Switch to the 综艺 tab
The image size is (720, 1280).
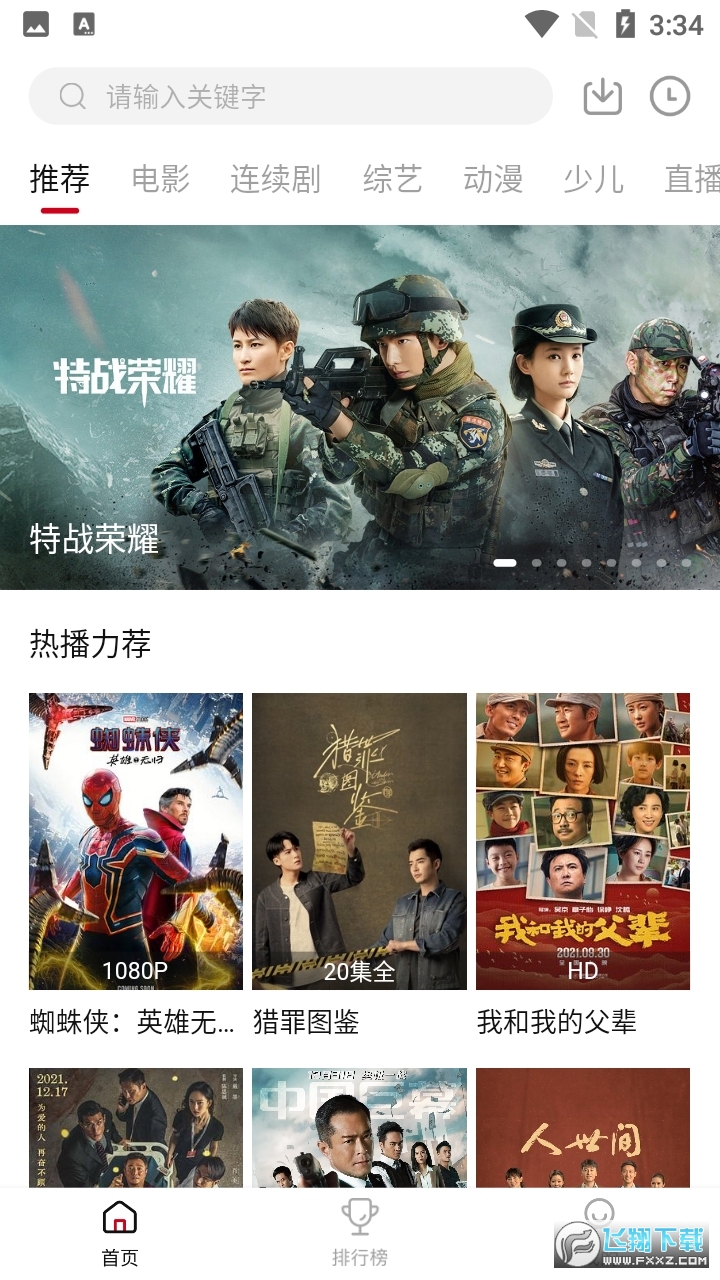(392, 179)
